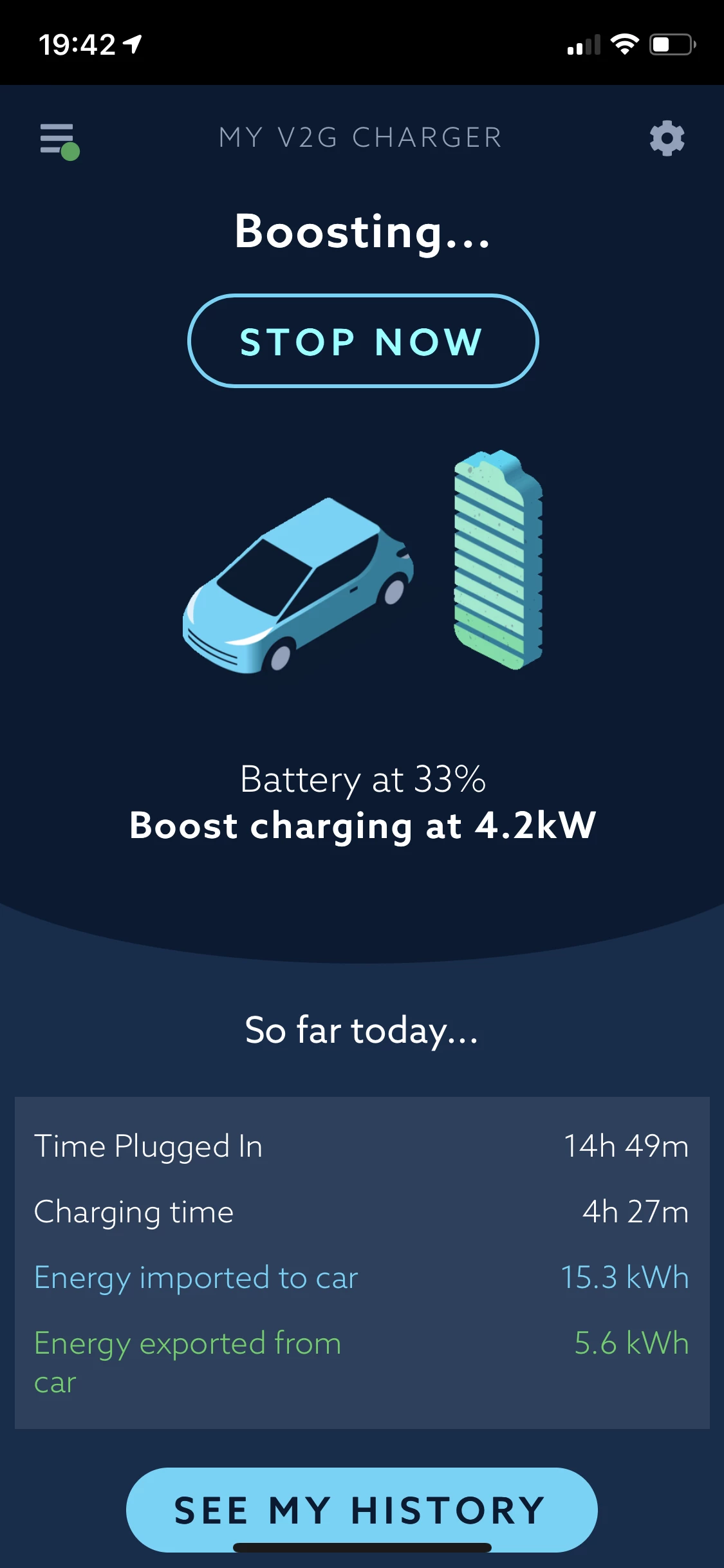Stop boost charging now

(362, 341)
